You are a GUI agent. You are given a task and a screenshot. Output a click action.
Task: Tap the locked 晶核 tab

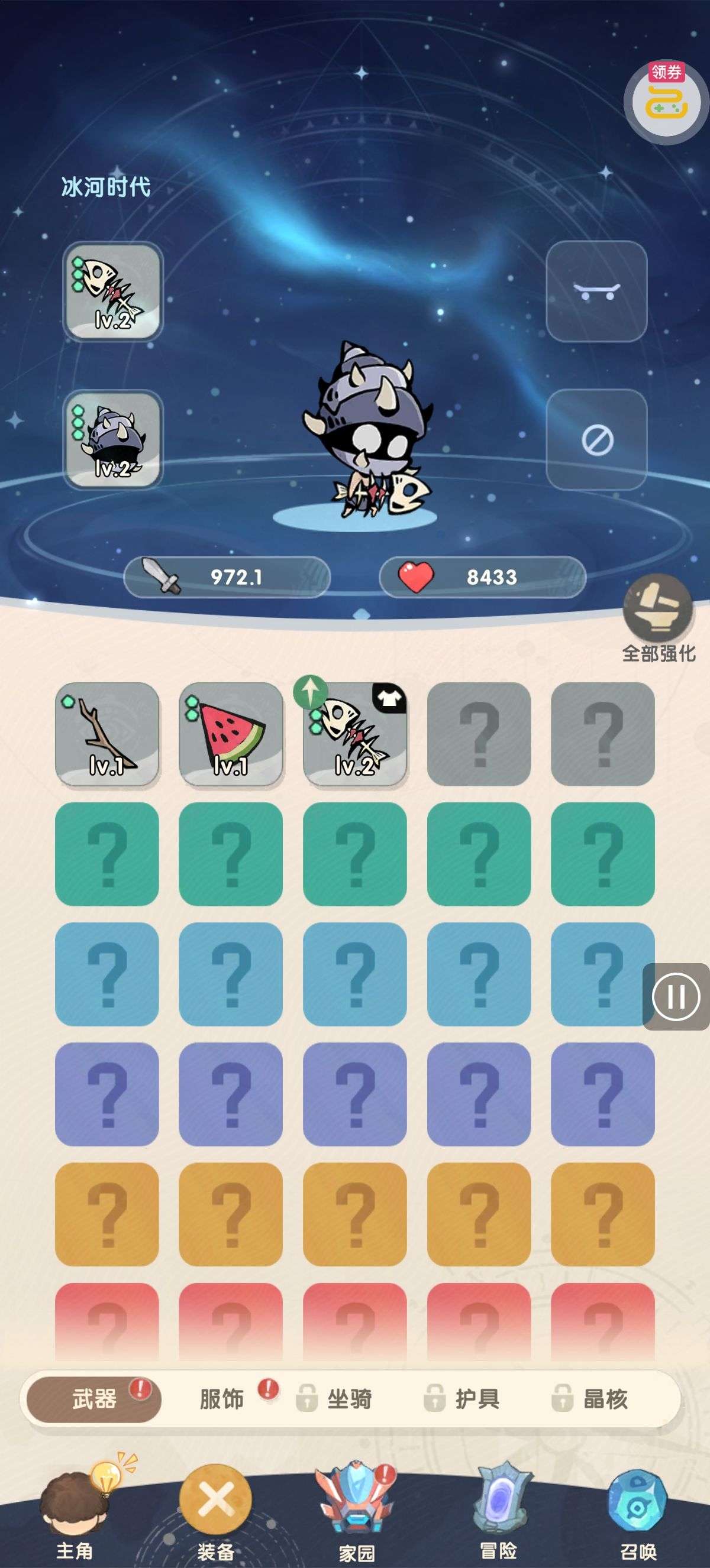(x=604, y=1399)
